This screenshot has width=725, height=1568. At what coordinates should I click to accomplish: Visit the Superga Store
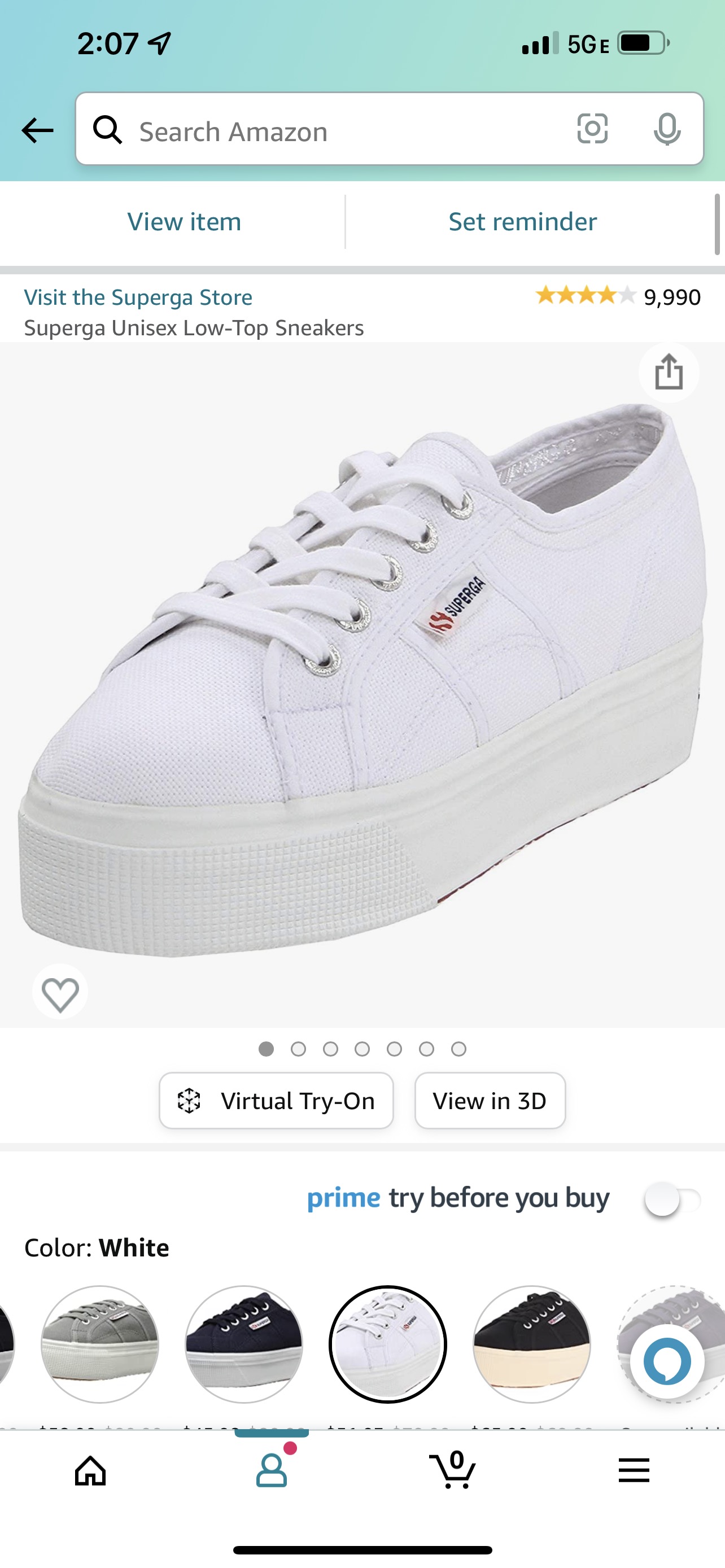pos(138,297)
